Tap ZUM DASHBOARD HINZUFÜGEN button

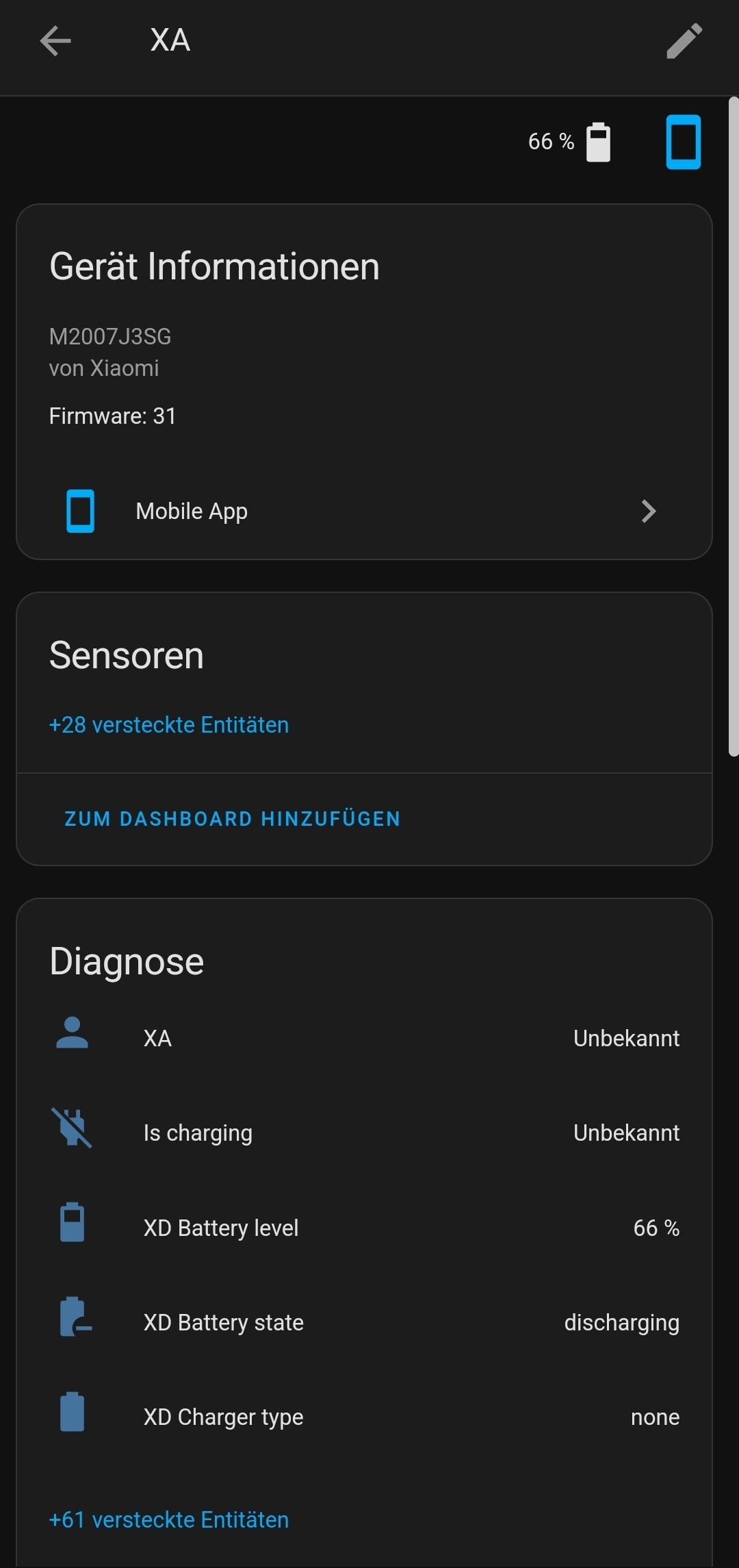(x=233, y=819)
